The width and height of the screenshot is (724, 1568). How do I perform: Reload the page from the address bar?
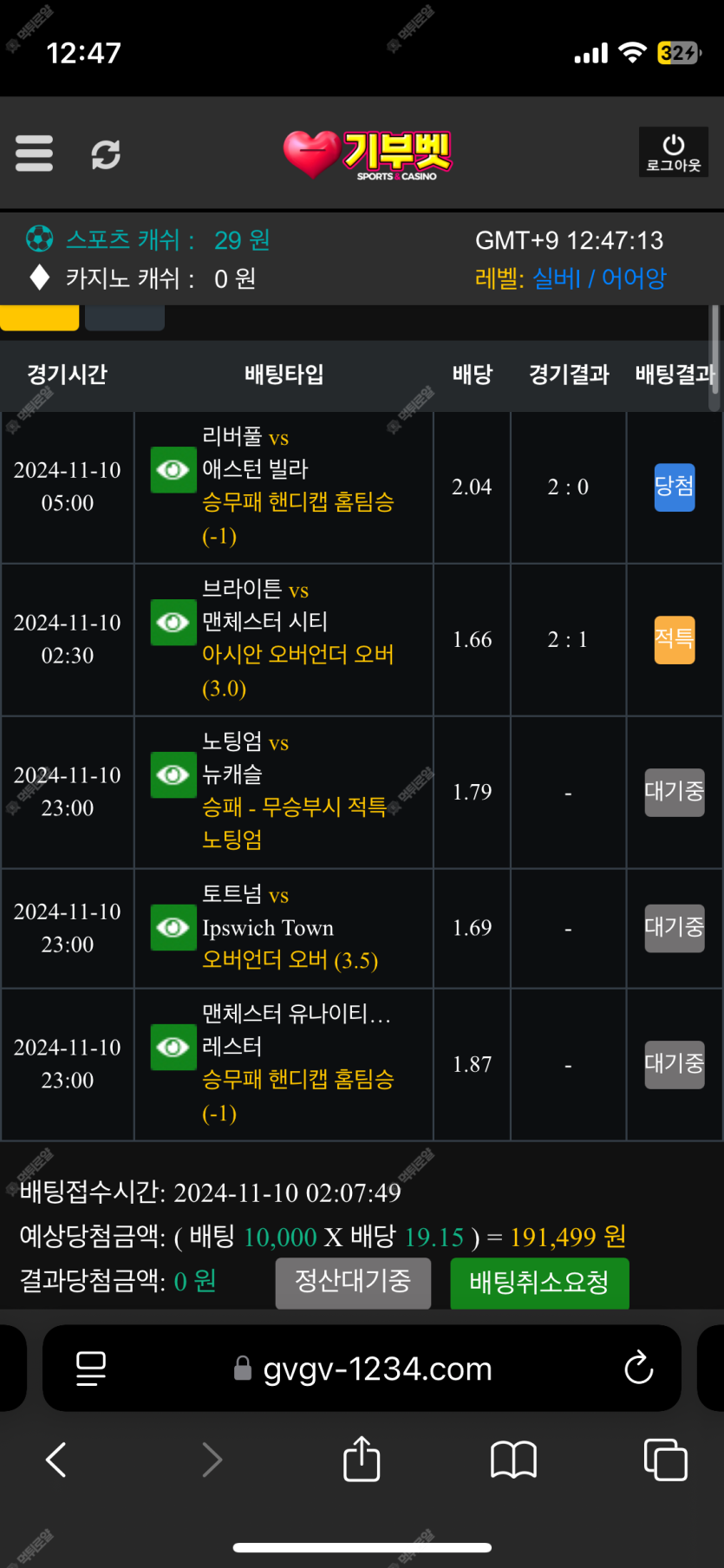(638, 1369)
